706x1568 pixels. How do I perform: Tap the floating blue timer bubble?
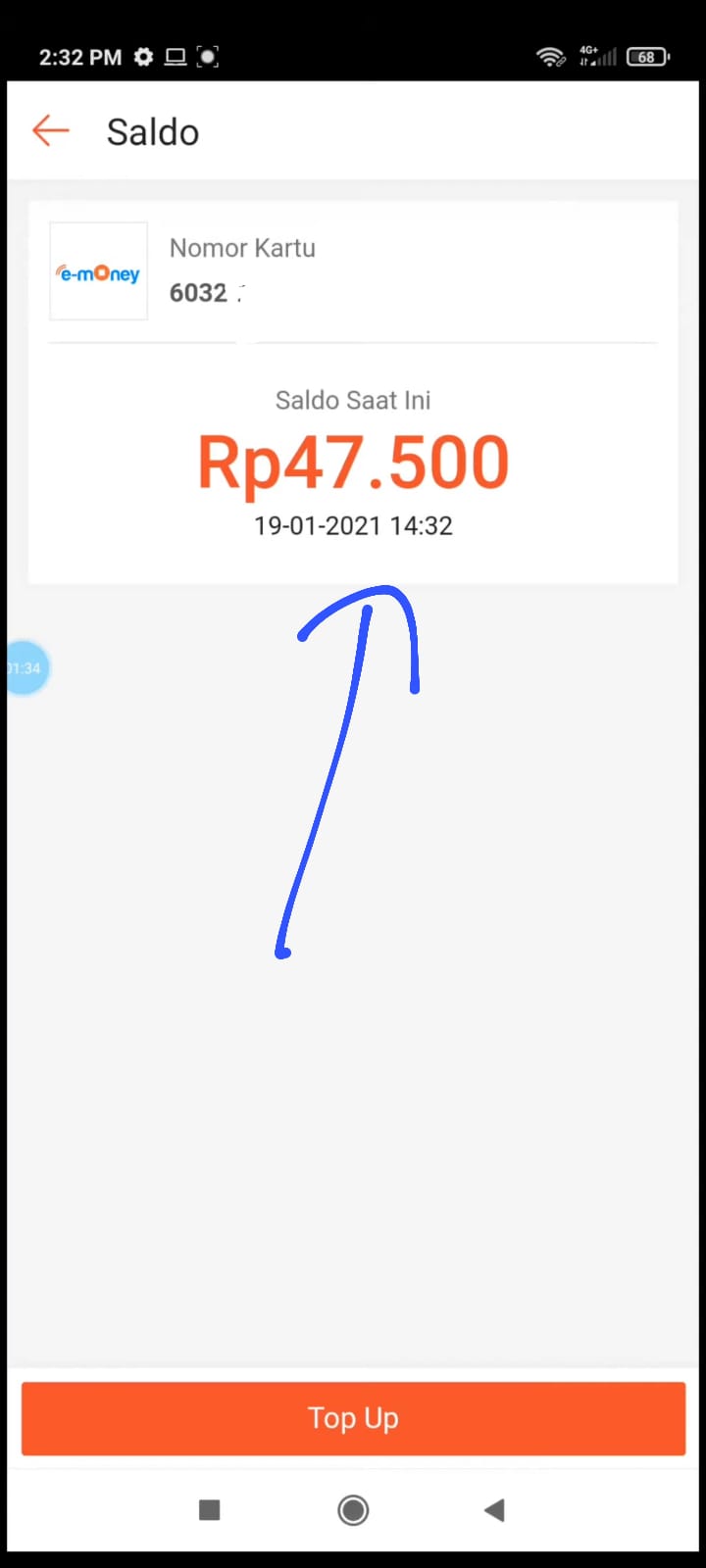click(26, 667)
